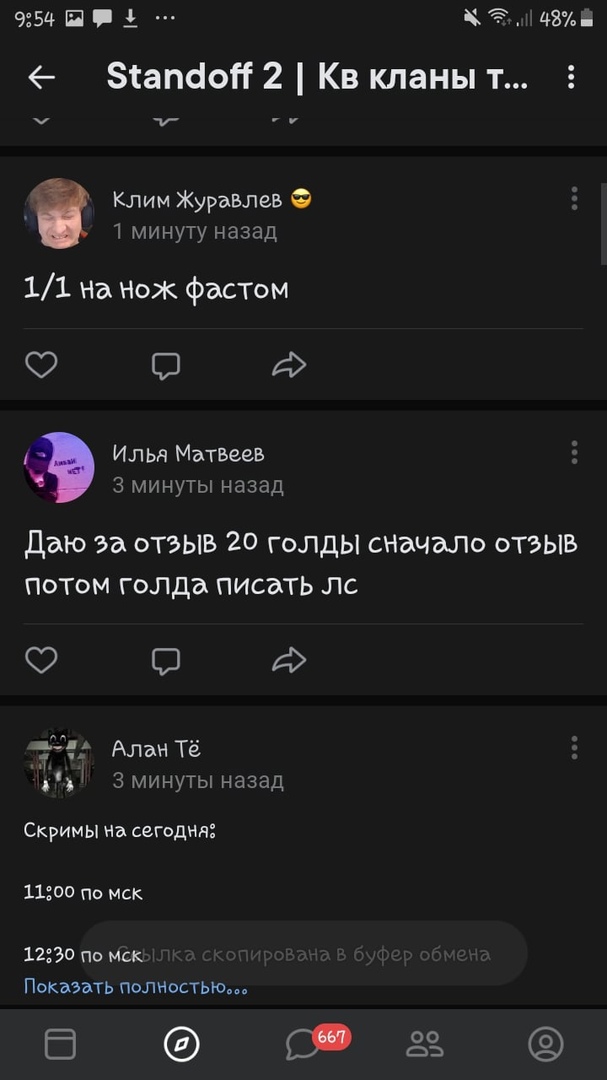Share Илья Матвеев's post
The image size is (607, 1080).
[288, 660]
